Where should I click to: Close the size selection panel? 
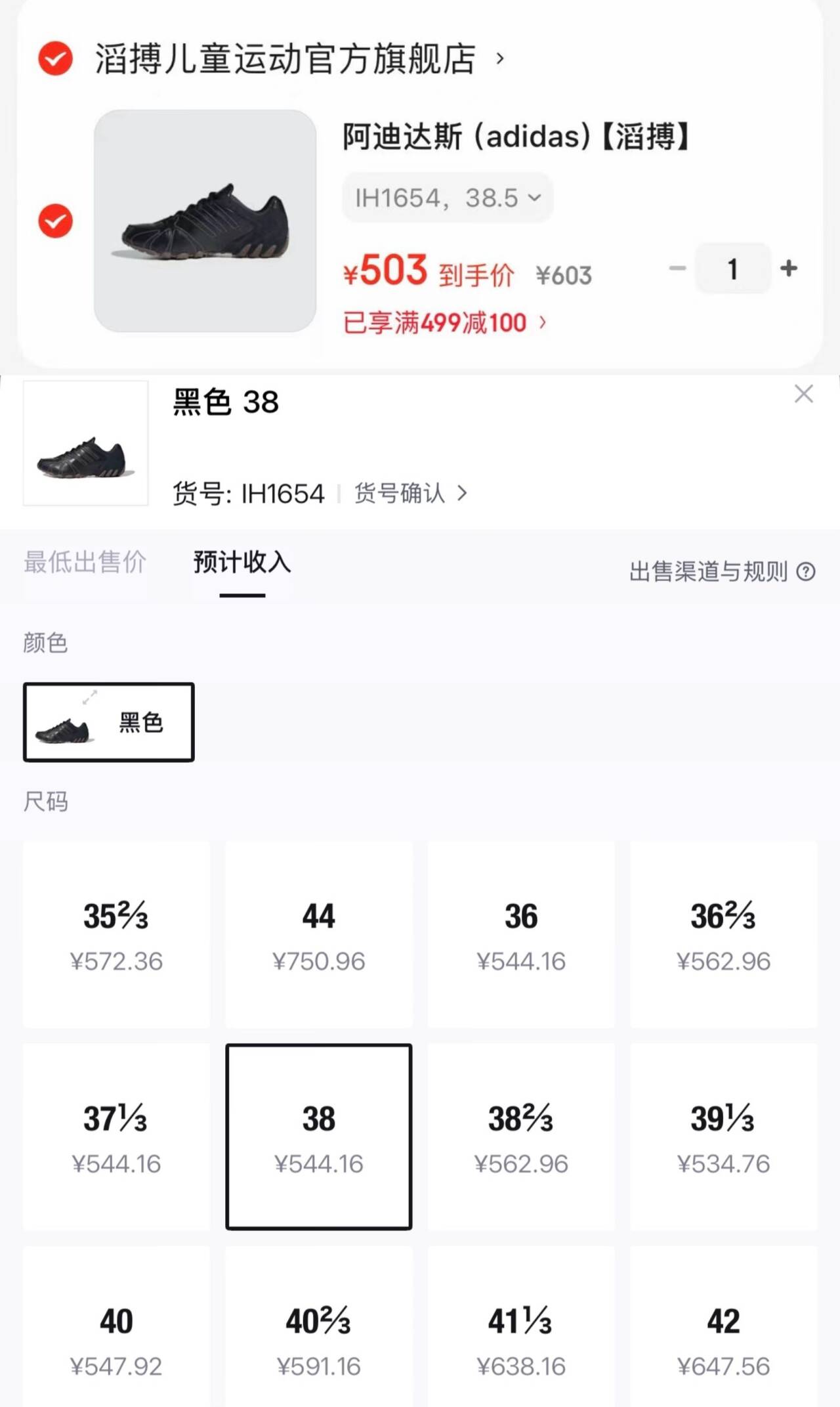(803, 395)
